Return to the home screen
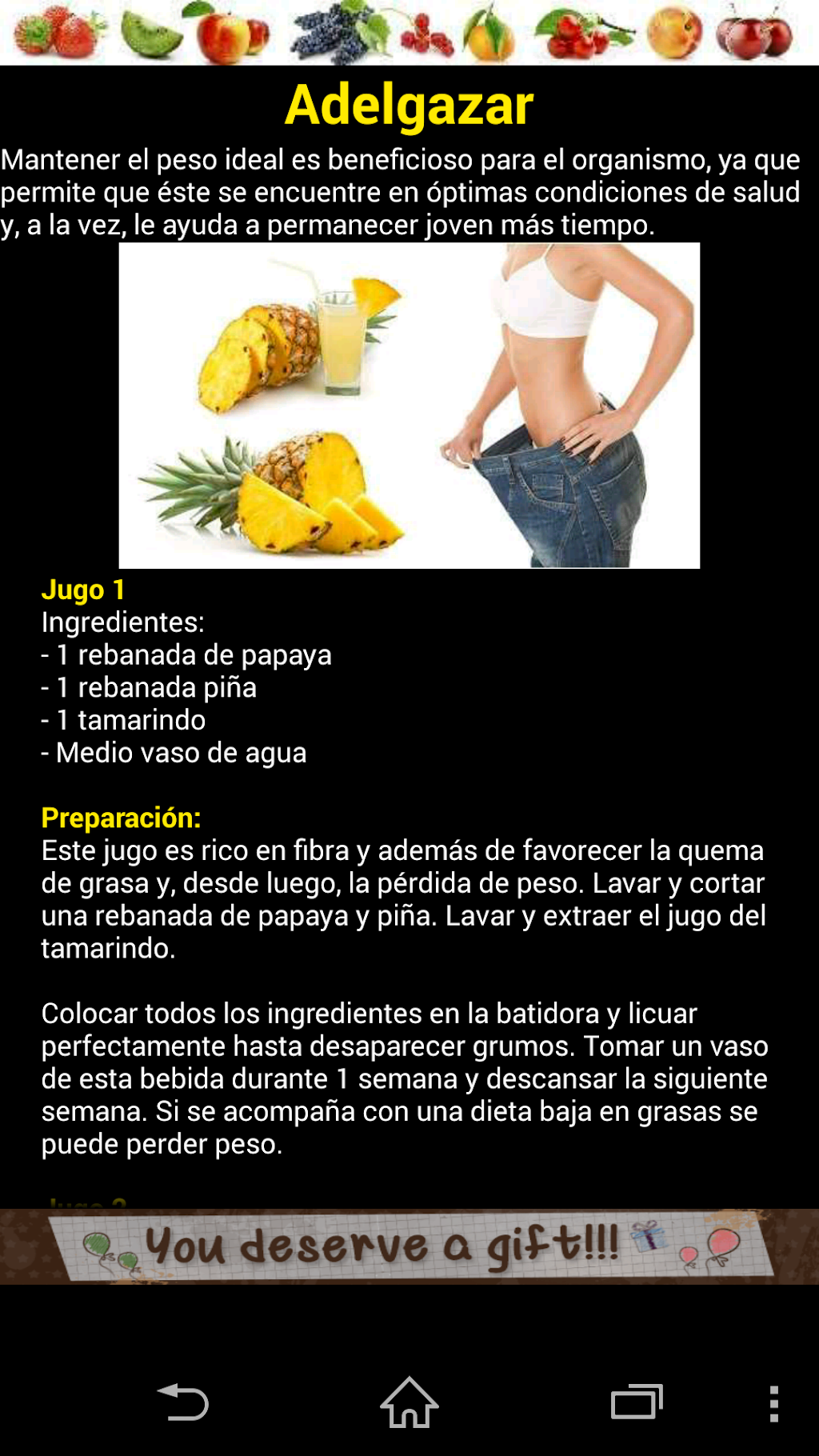 coord(409,1403)
